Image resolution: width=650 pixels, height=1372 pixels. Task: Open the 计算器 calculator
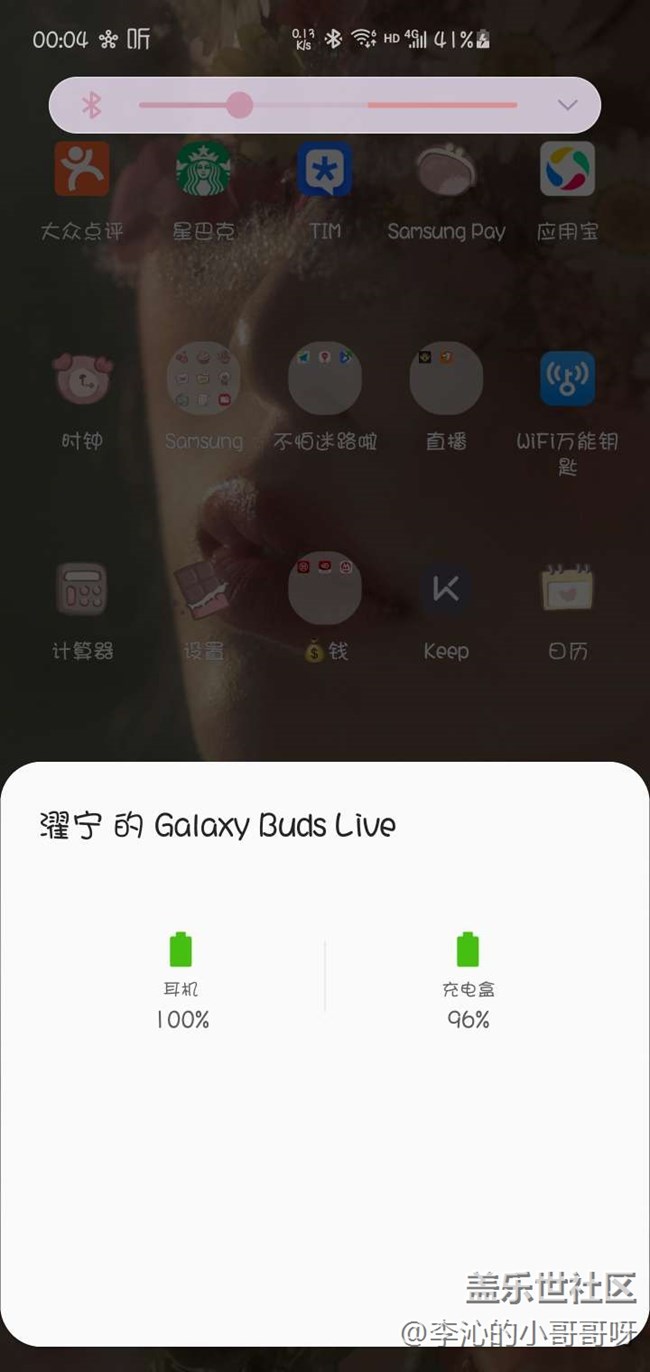click(82, 590)
